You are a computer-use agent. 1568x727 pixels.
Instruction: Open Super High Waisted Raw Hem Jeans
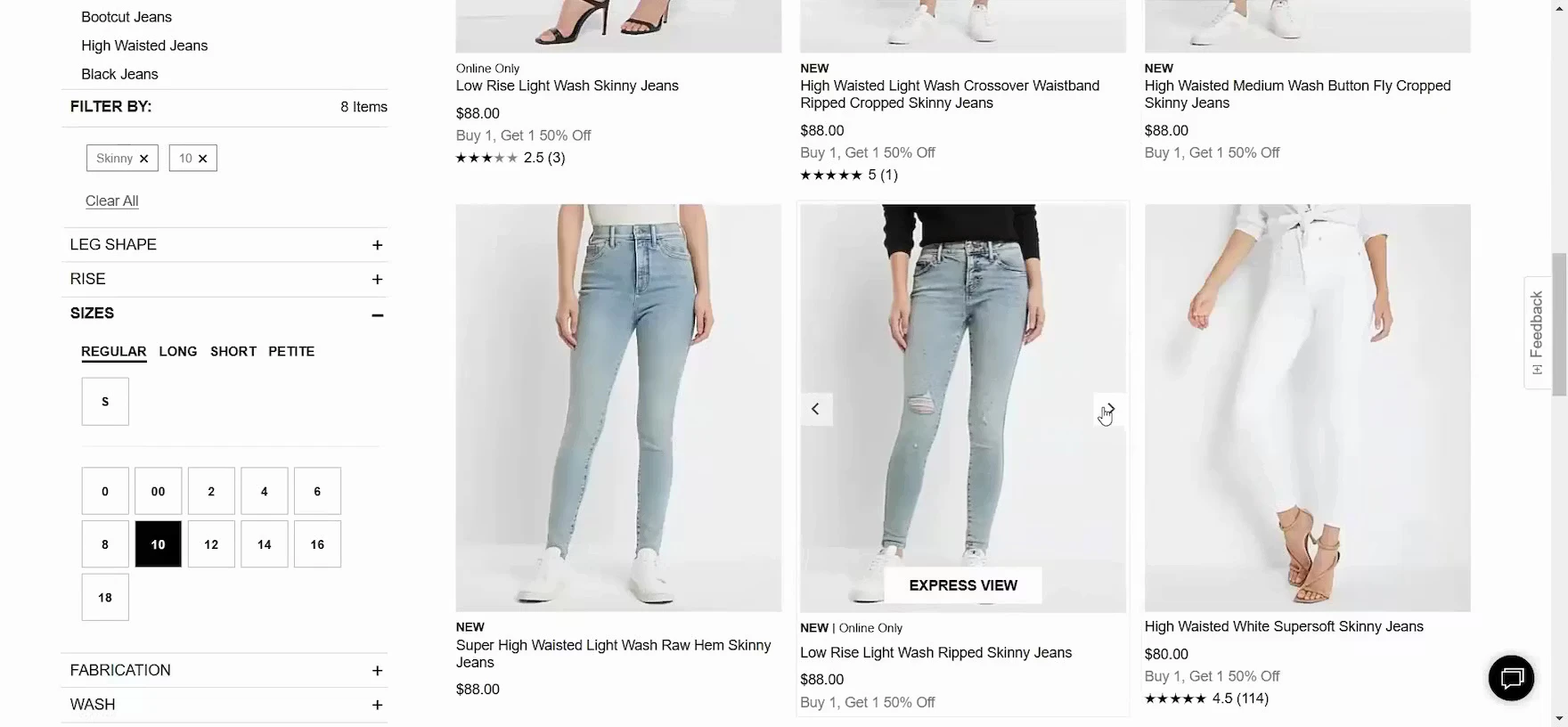pyautogui.click(x=613, y=653)
